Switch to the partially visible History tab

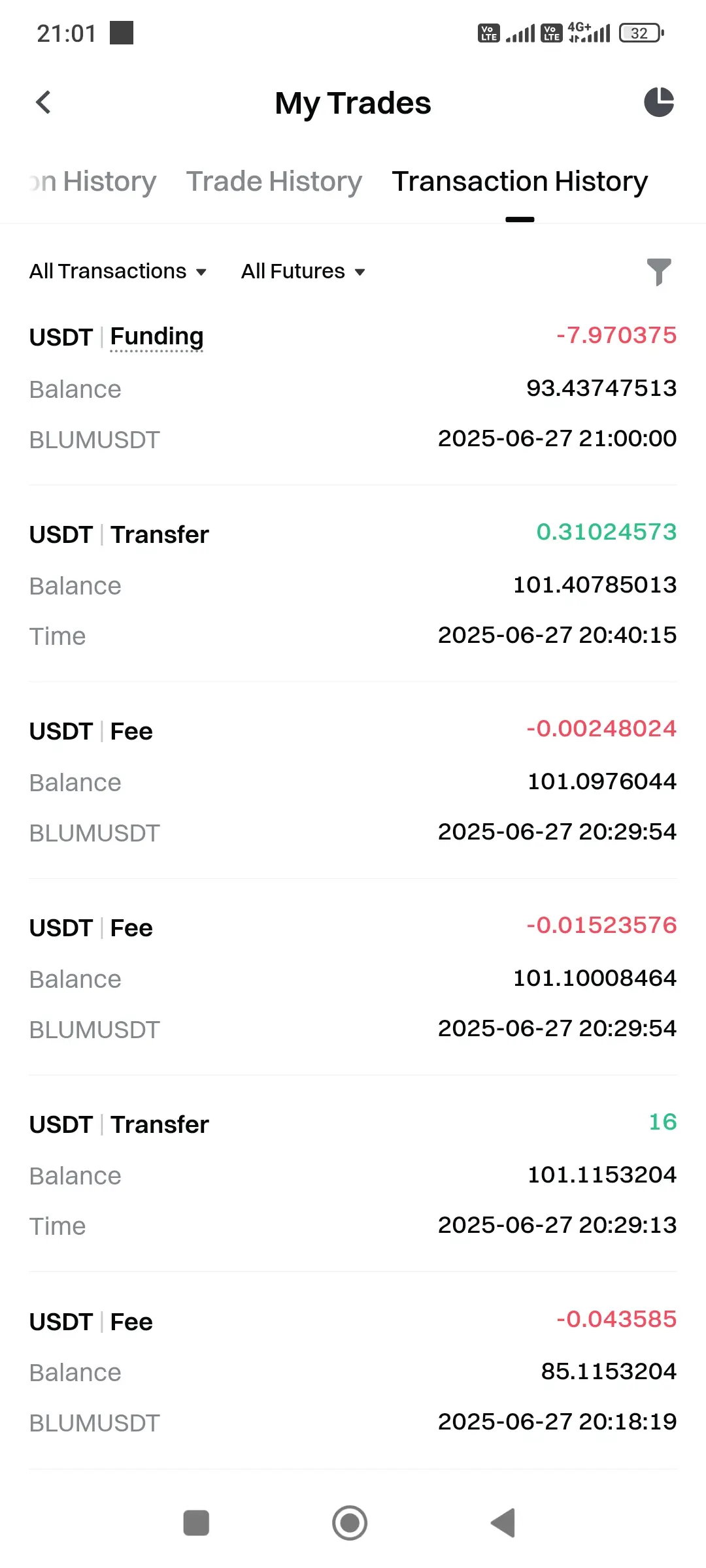(x=92, y=182)
